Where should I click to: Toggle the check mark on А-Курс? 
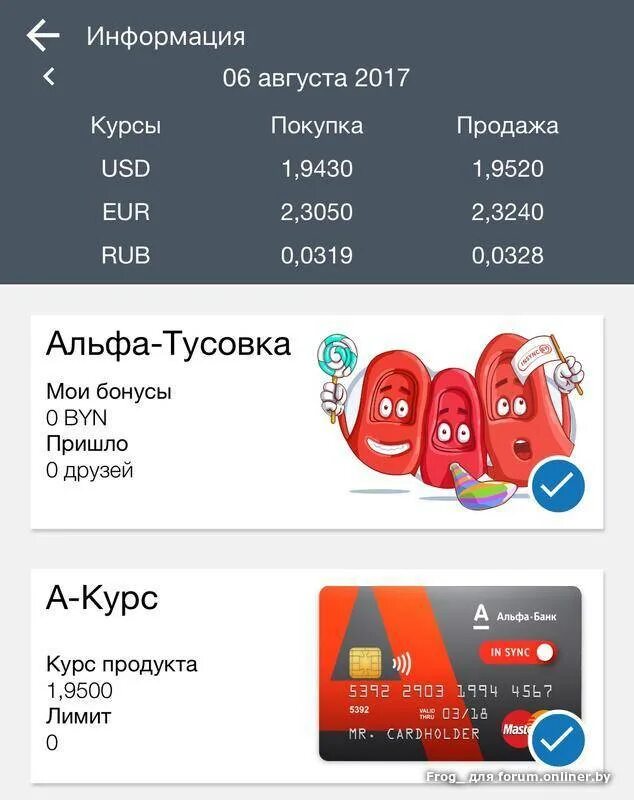point(558,740)
